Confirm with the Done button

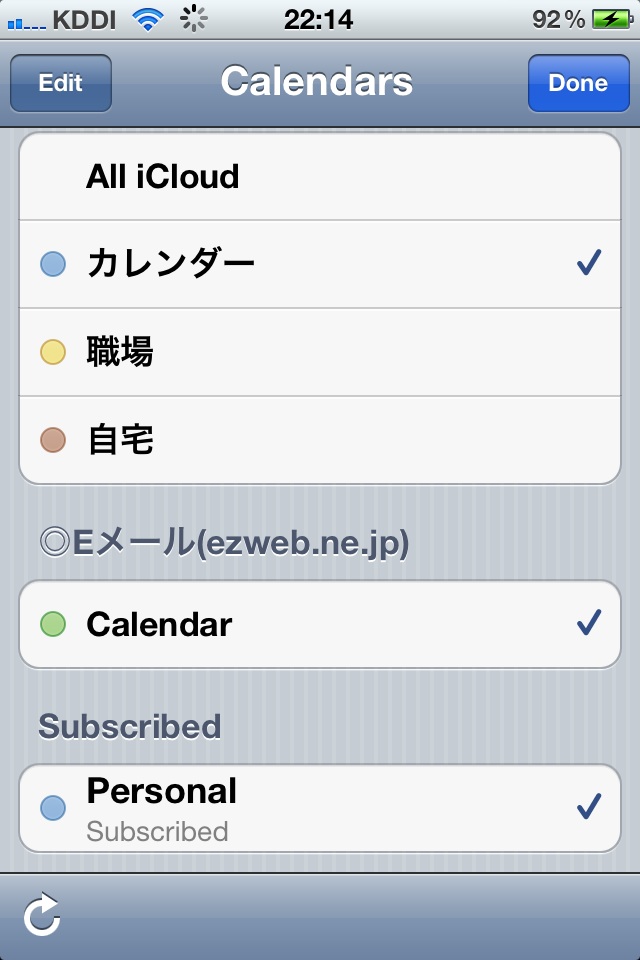pyautogui.click(x=578, y=83)
